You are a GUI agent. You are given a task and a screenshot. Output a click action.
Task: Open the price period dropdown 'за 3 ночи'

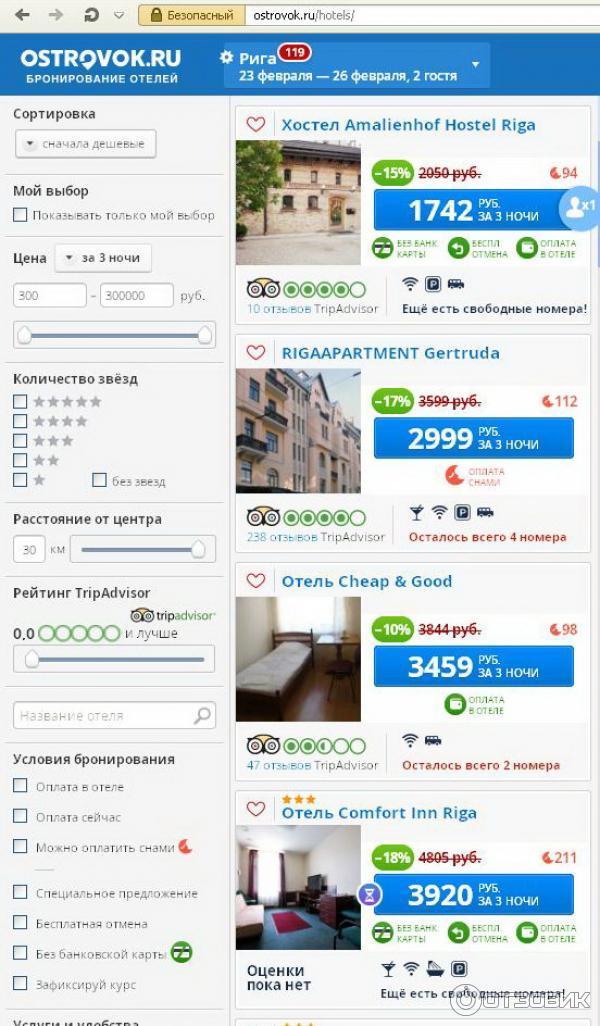(x=102, y=258)
